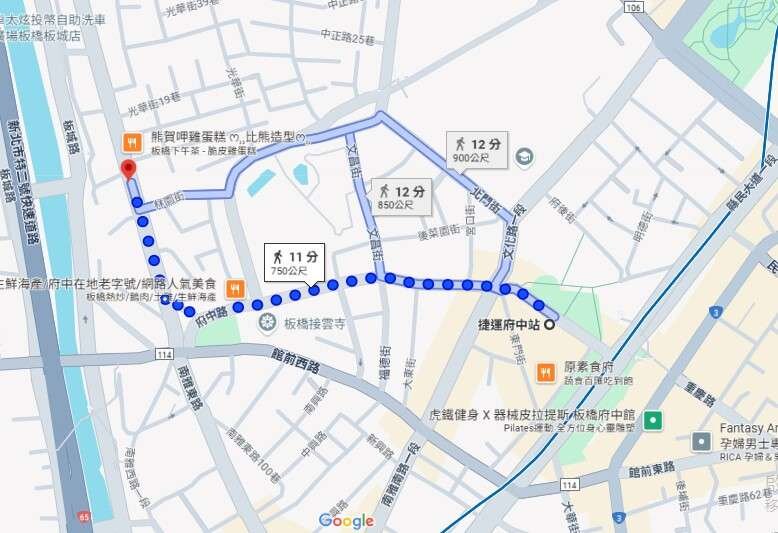Open the Fantasy shop marker
Screen dimensions: 778x533
click(703, 441)
